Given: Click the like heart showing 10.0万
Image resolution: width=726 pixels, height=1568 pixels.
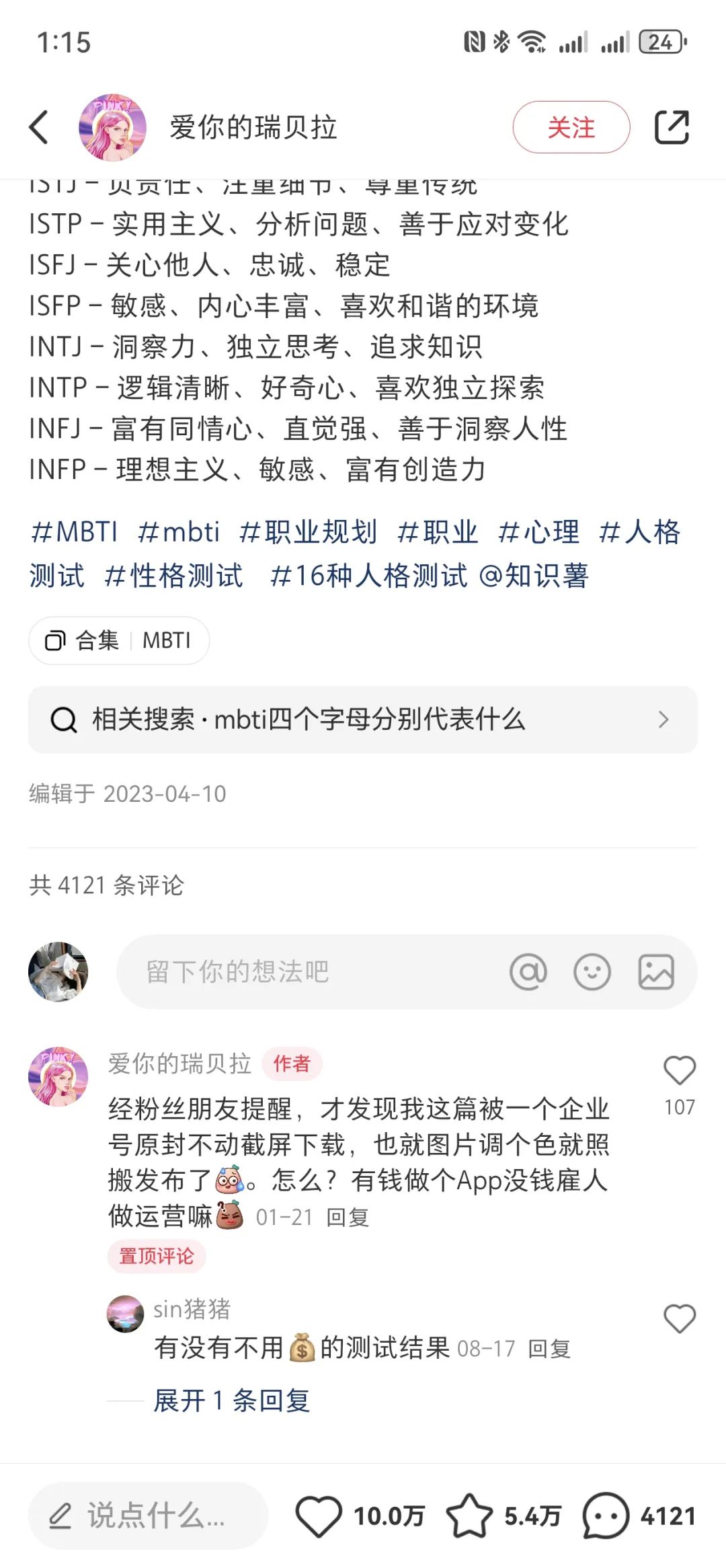Looking at the screenshot, I should (323, 1516).
